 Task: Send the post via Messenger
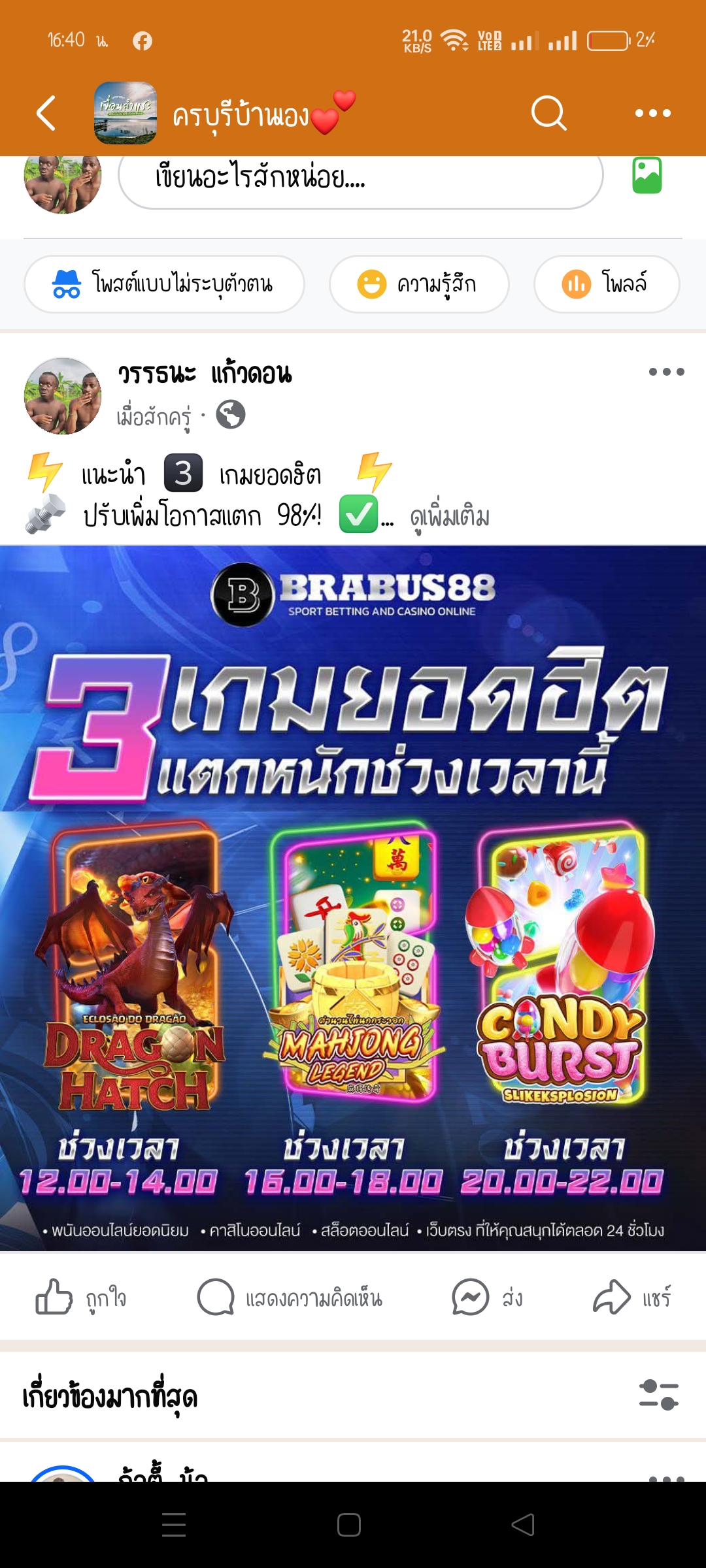[488, 1298]
